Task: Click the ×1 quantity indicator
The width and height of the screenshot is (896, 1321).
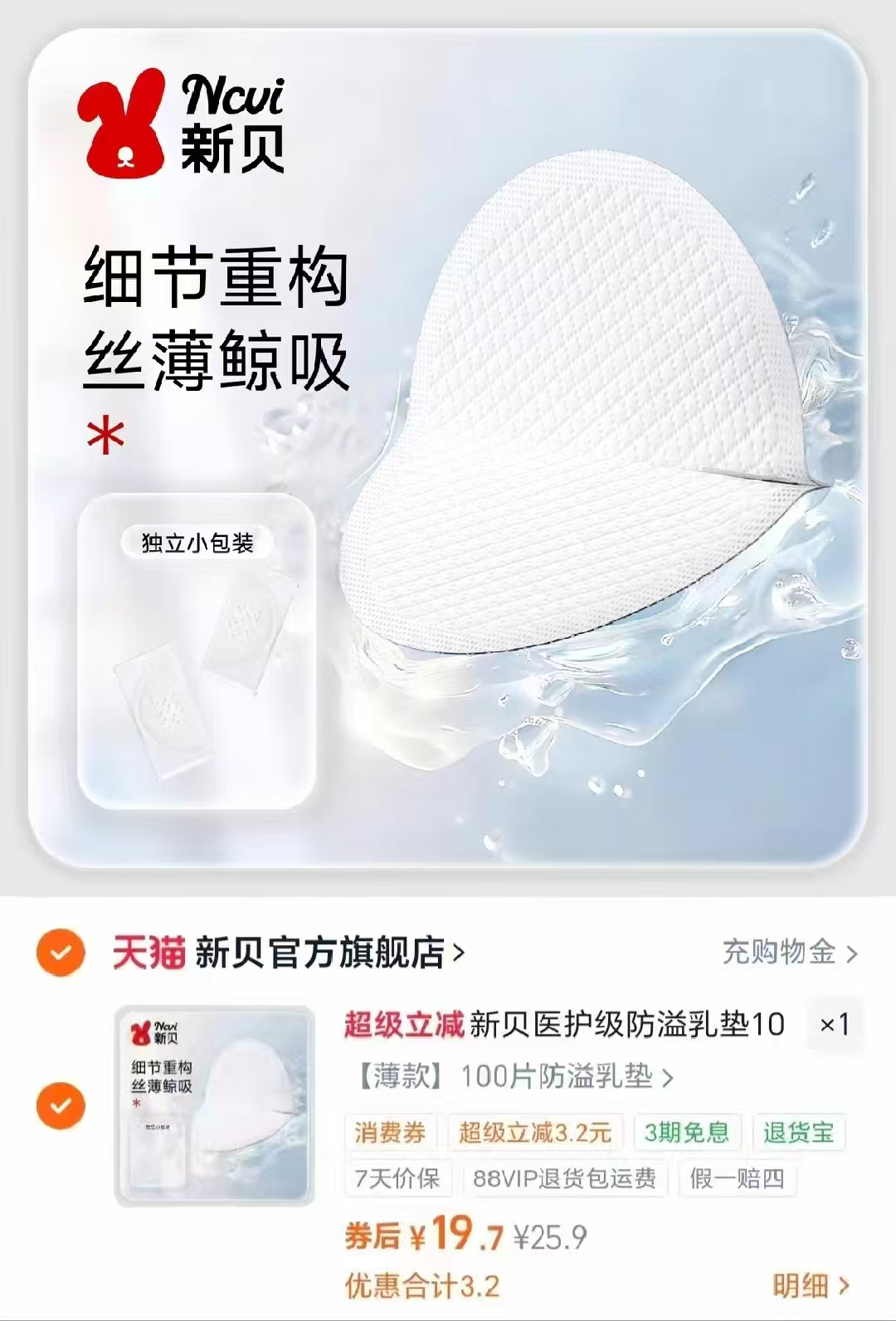Action: 839,1027
